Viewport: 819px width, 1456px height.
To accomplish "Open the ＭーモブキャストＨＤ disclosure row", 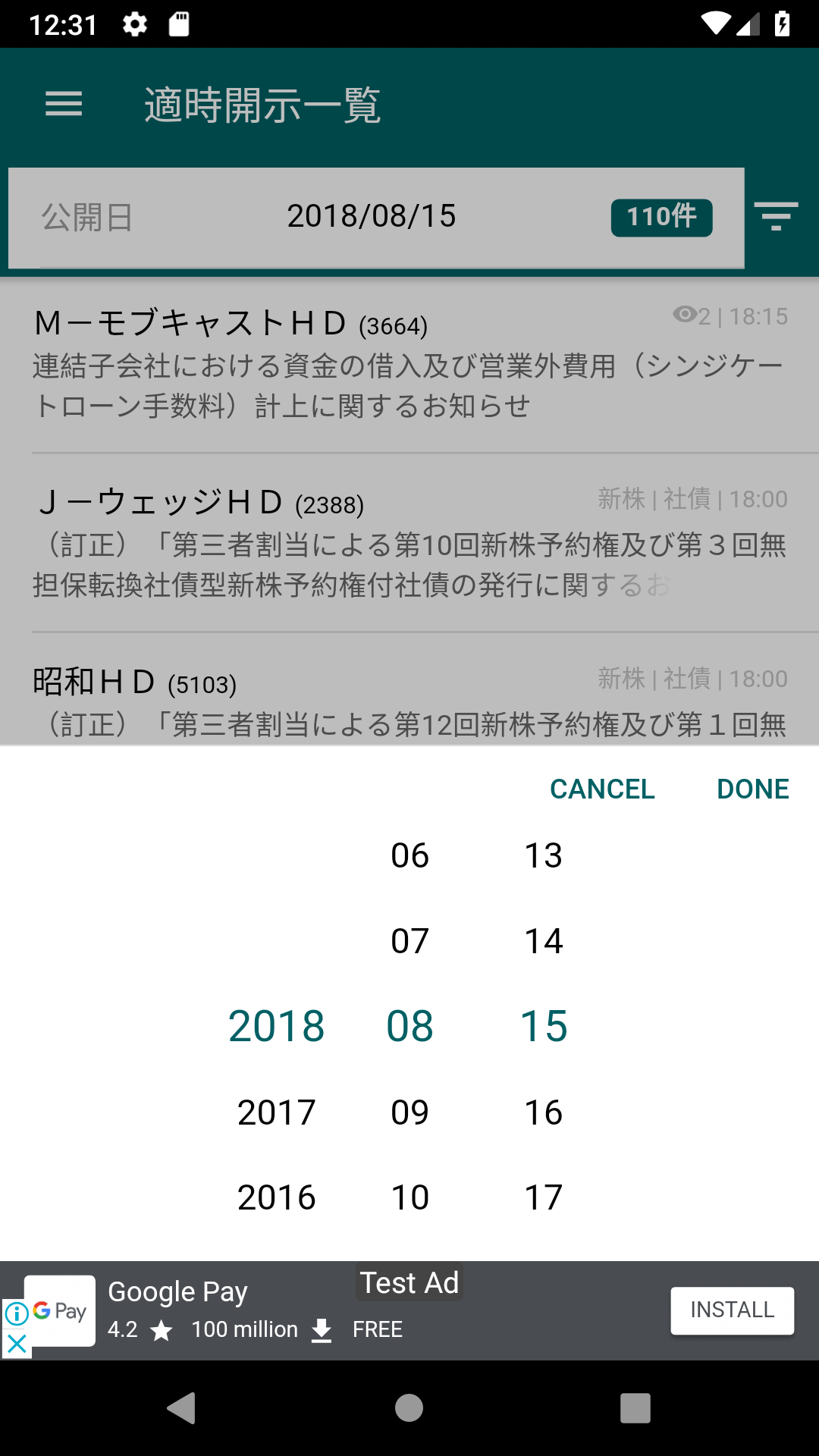I will click(409, 366).
